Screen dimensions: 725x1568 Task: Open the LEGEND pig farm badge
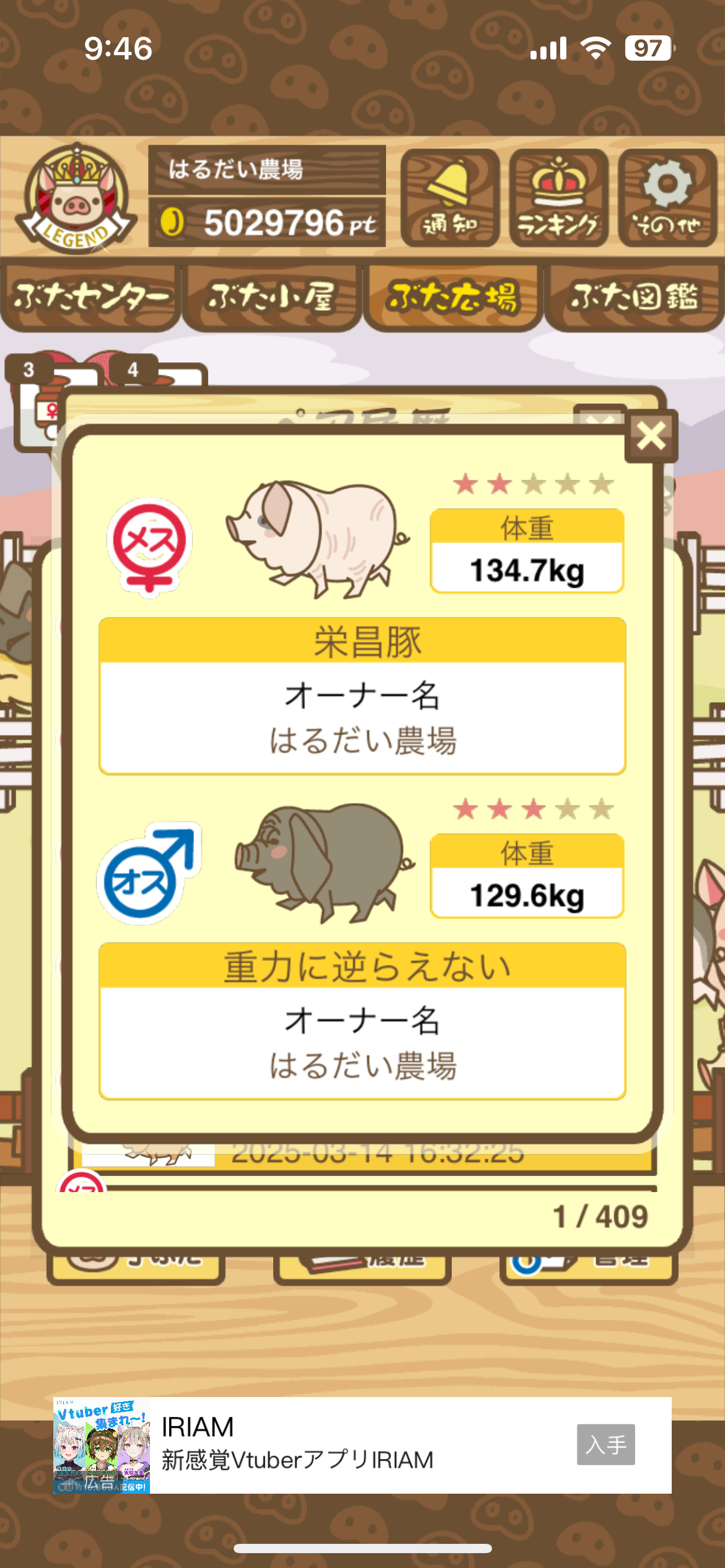click(76, 199)
